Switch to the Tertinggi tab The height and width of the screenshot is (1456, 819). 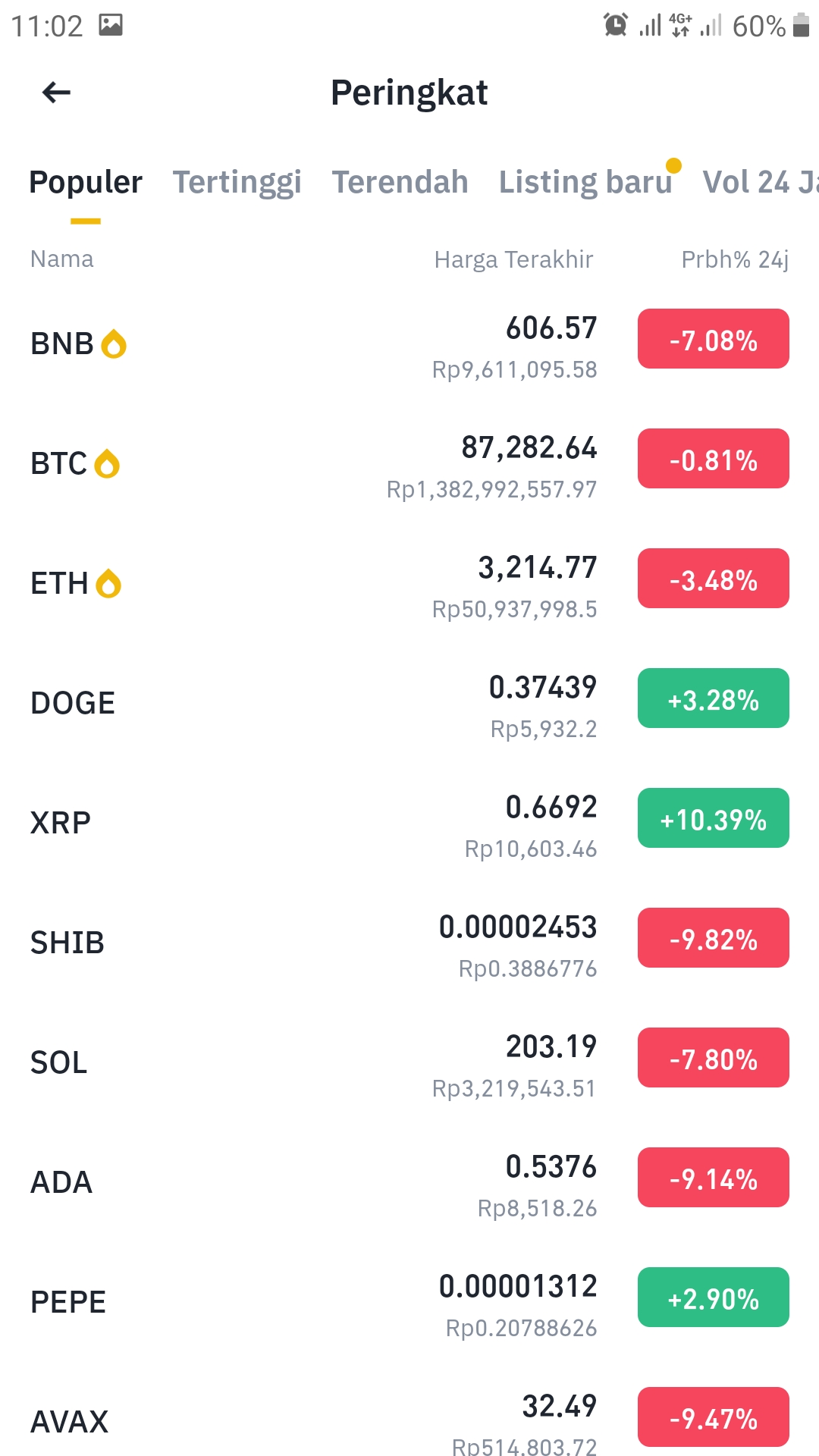point(237,183)
